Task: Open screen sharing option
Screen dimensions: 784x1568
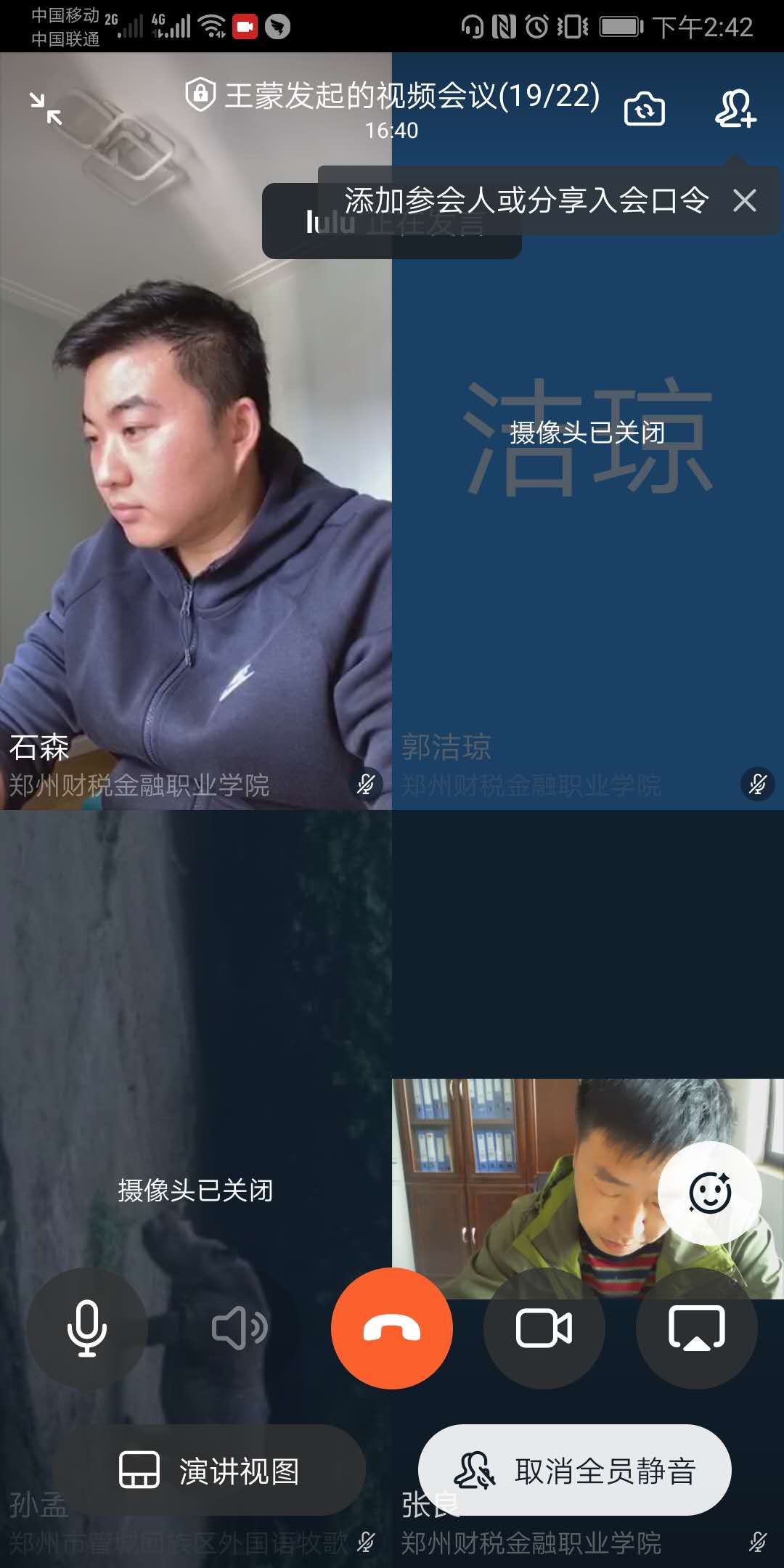Action: click(x=697, y=1328)
